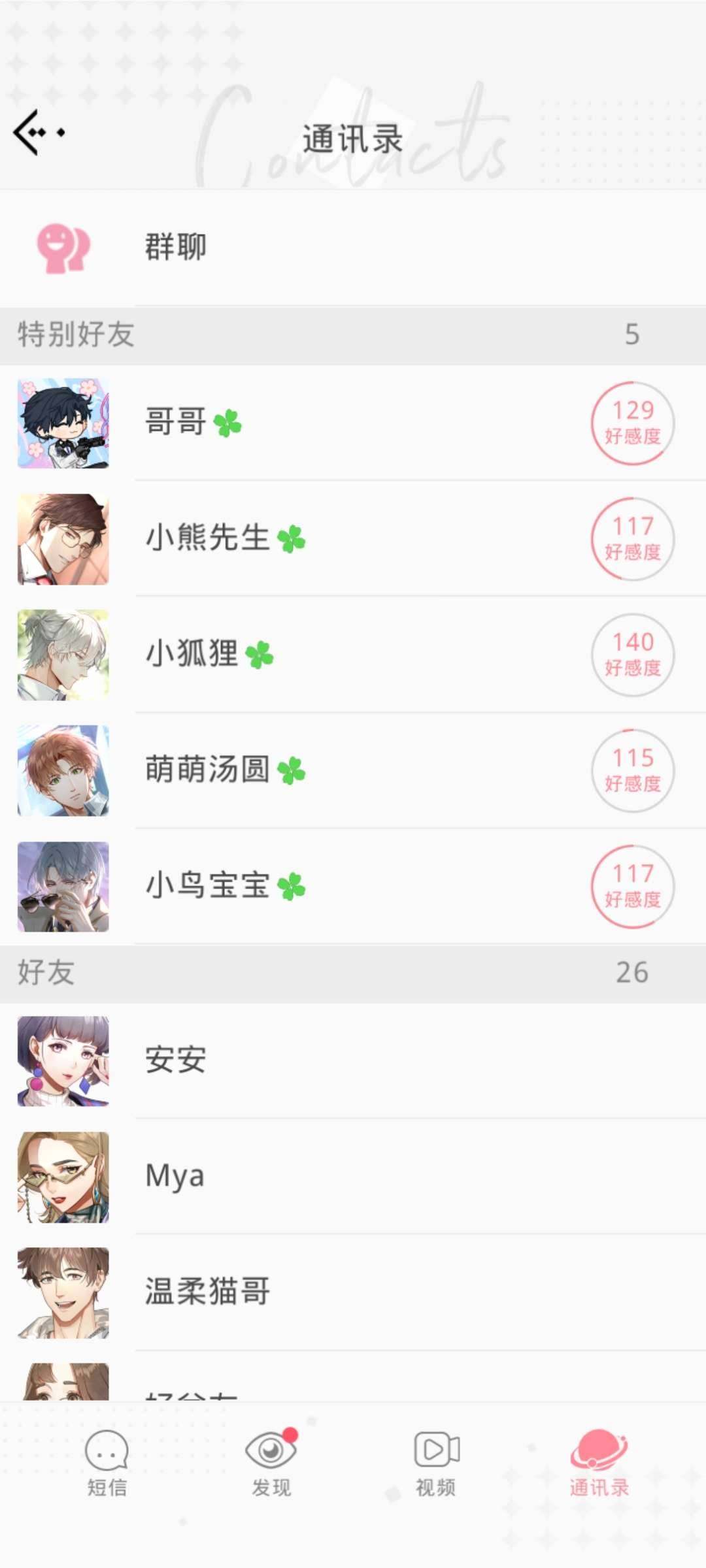Open contact 安安
The height and width of the screenshot is (1568, 706).
pos(175,1061)
